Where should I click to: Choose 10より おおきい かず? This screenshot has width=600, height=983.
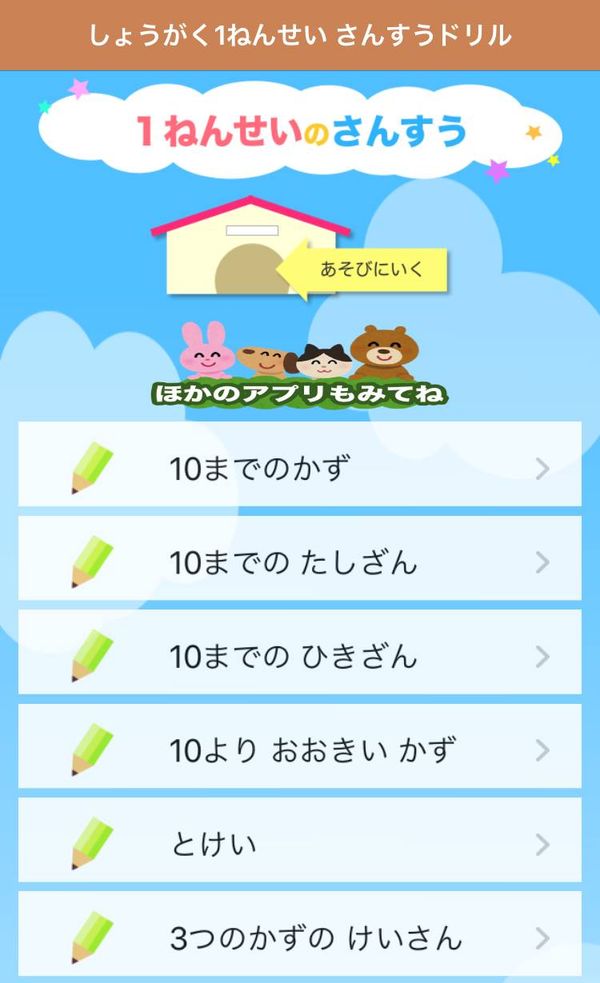pos(300,746)
